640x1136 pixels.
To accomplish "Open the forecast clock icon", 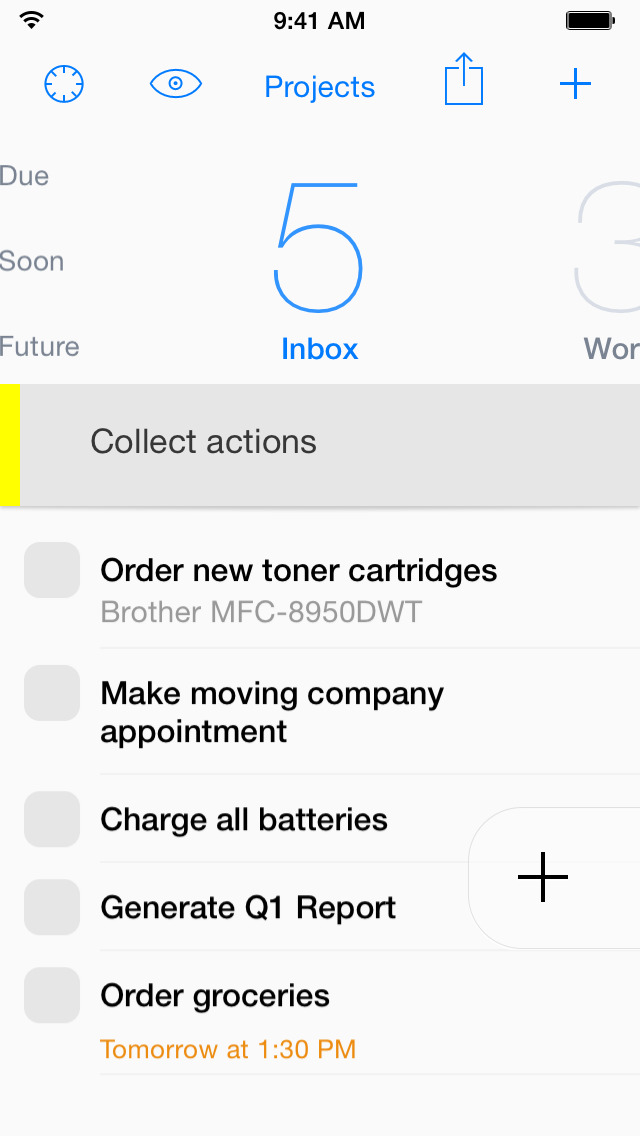I will pyautogui.click(x=64, y=85).
